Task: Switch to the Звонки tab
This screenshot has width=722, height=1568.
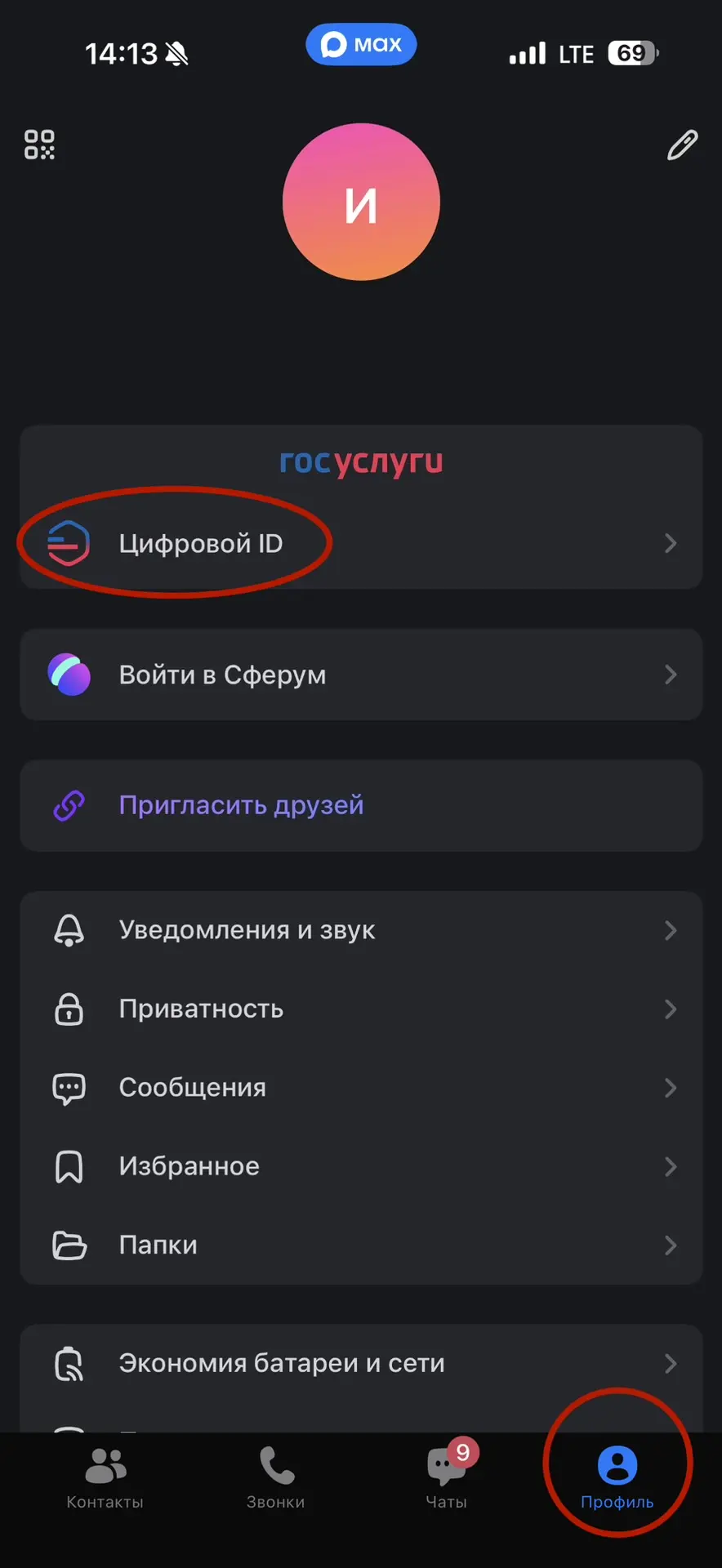Action: (x=276, y=1478)
